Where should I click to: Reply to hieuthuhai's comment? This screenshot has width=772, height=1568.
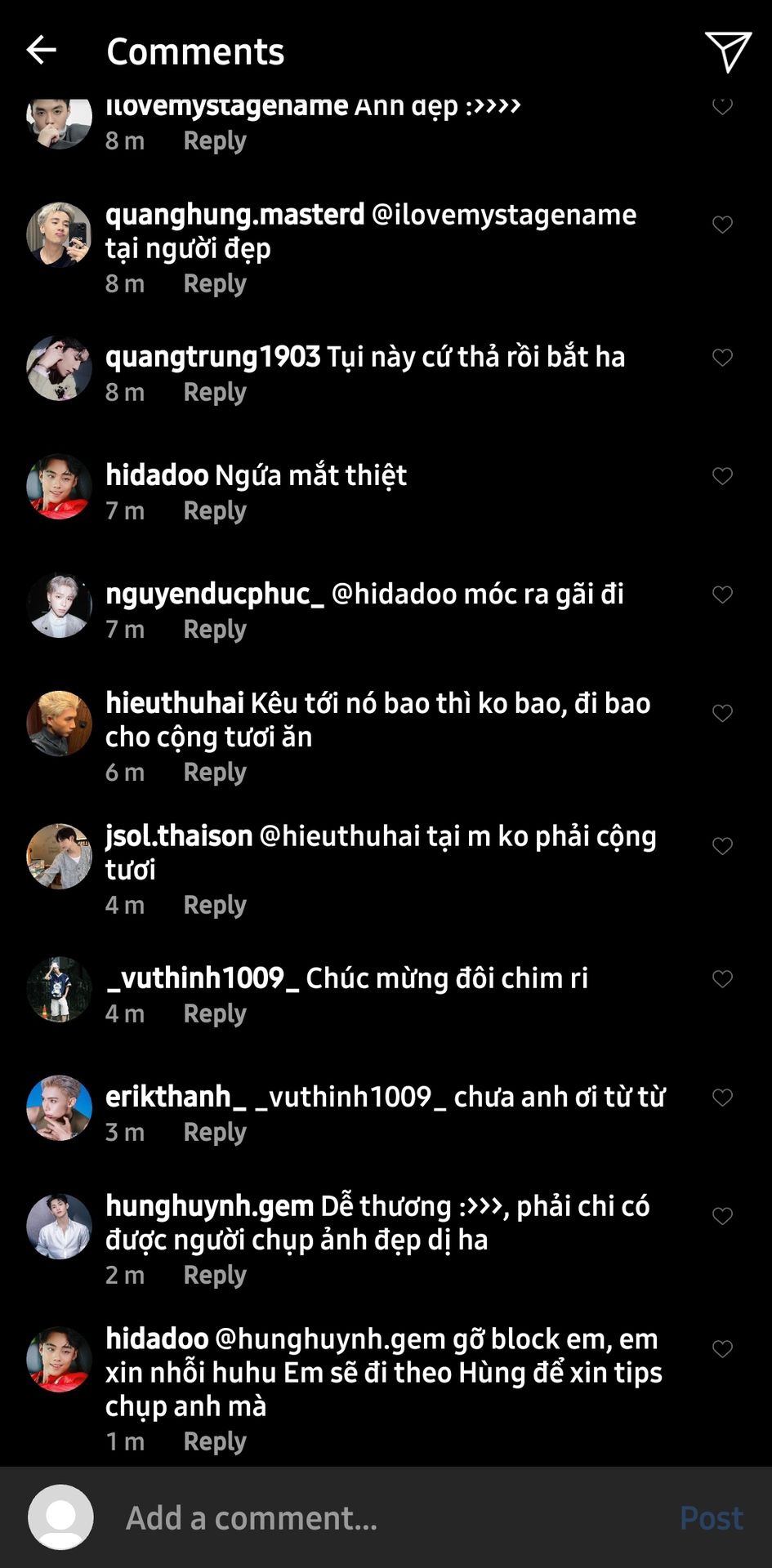pyautogui.click(x=215, y=773)
